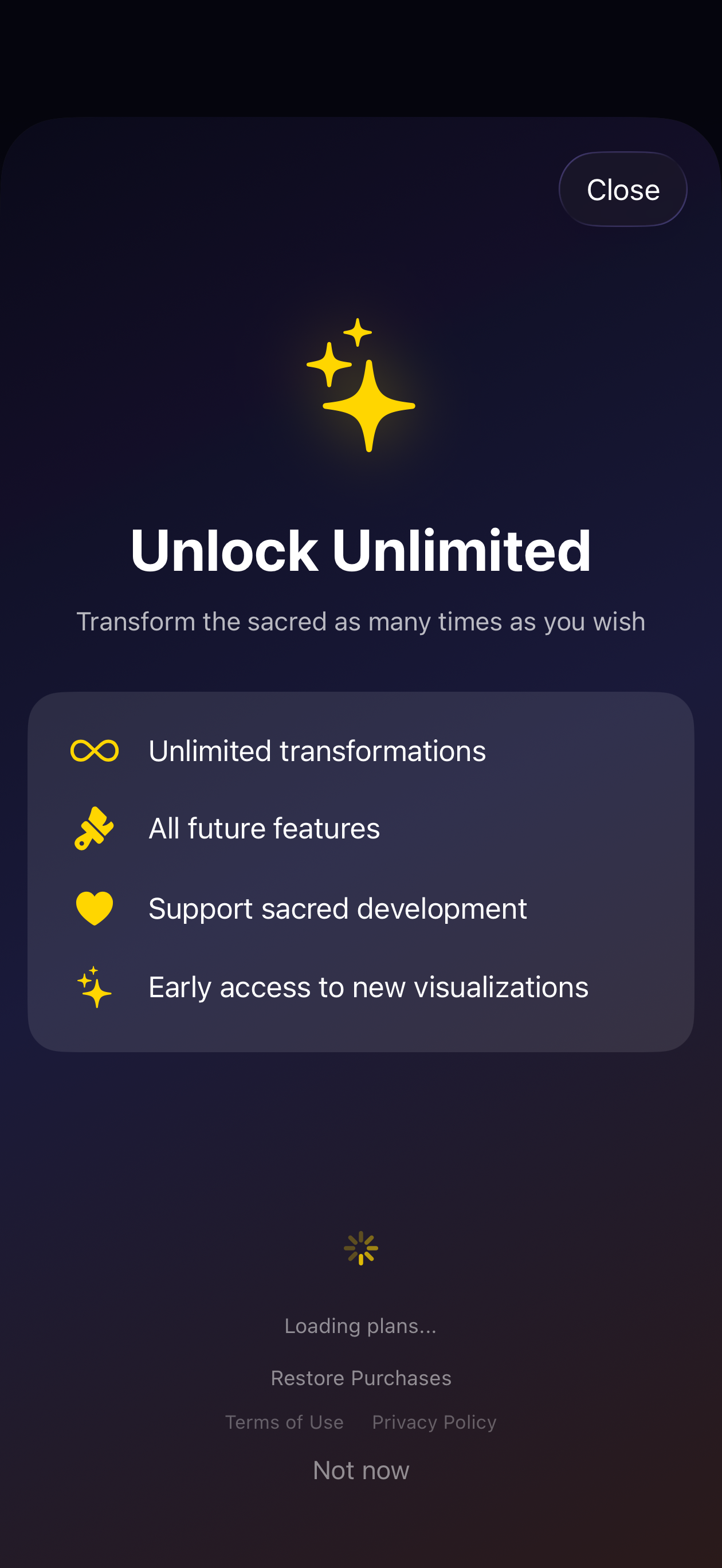This screenshot has height=1568, width=722.
Task: Click the sparkle icon next to Early access
Action: [x=94, y=987]
